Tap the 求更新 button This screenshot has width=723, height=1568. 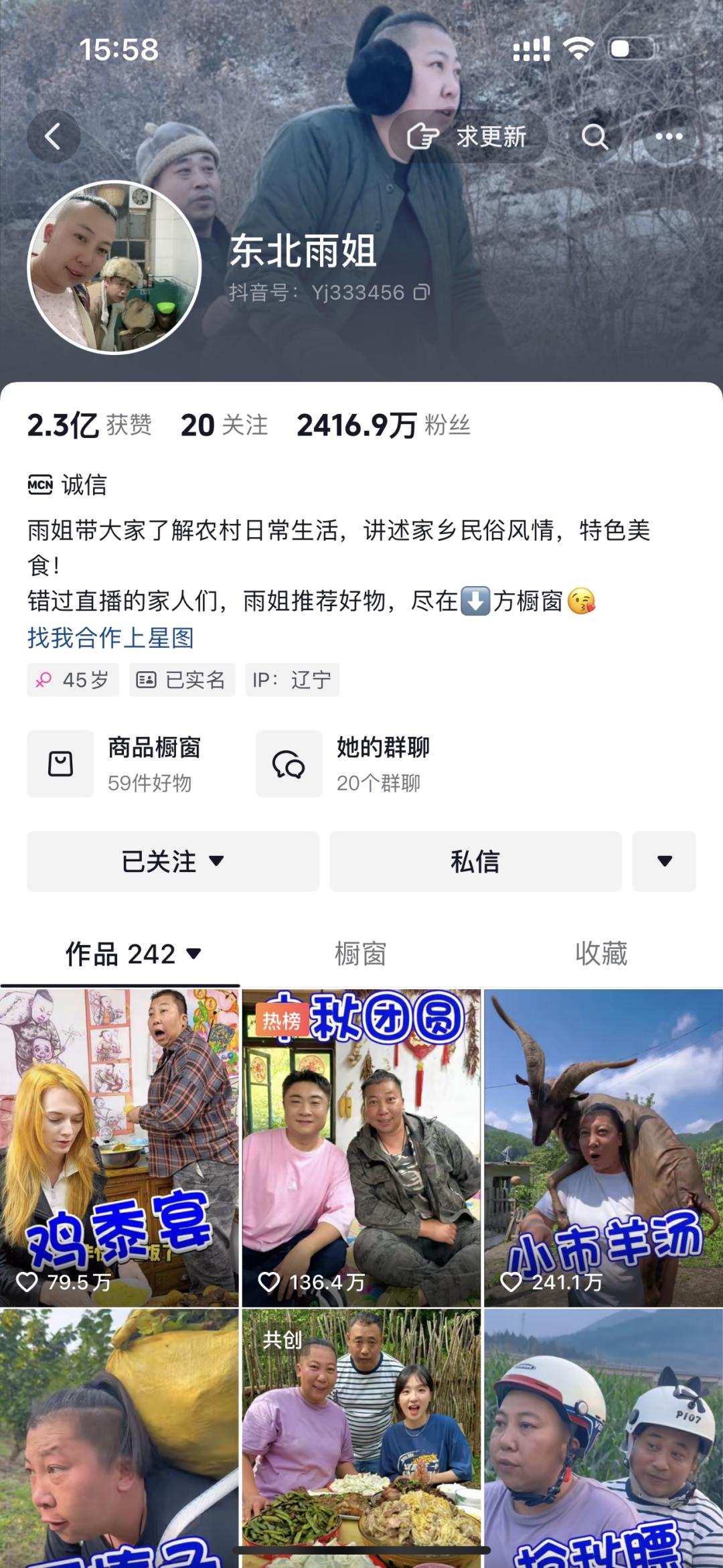pyautogui.click(x=468, y=137)
